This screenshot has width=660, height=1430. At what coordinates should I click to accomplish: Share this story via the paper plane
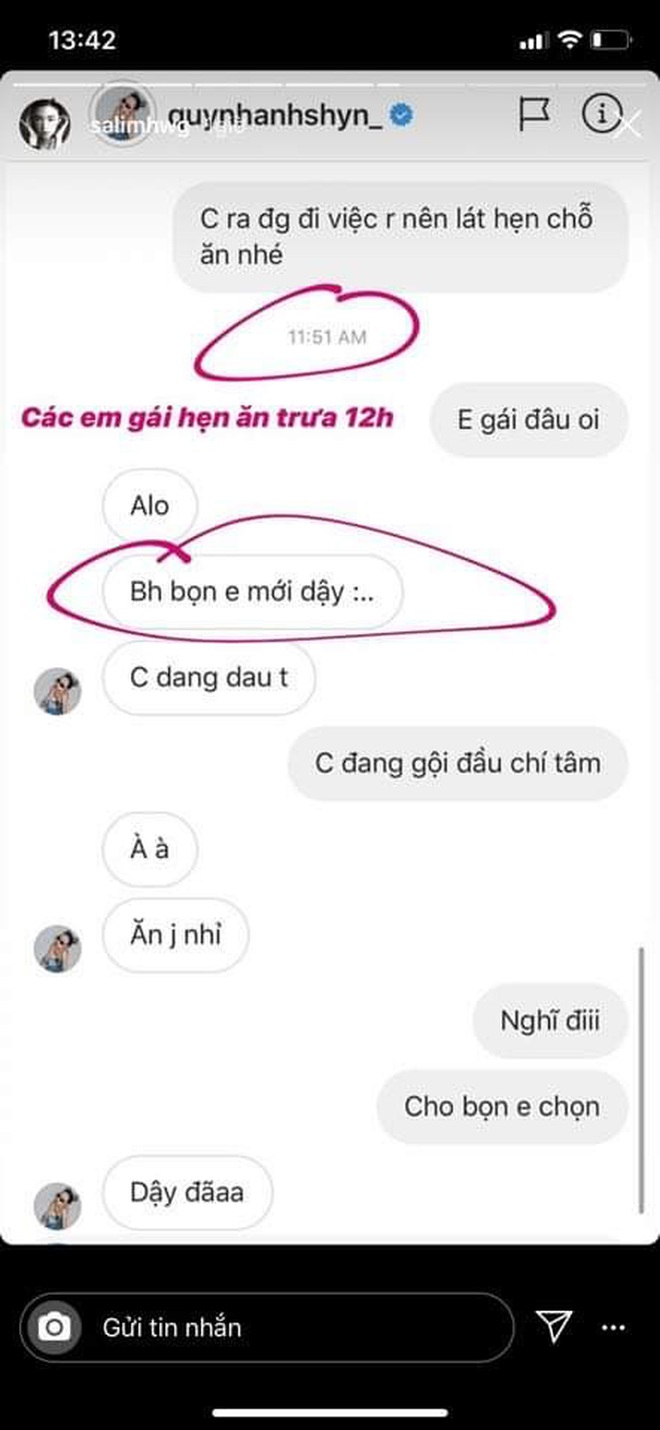[553, 1327]
